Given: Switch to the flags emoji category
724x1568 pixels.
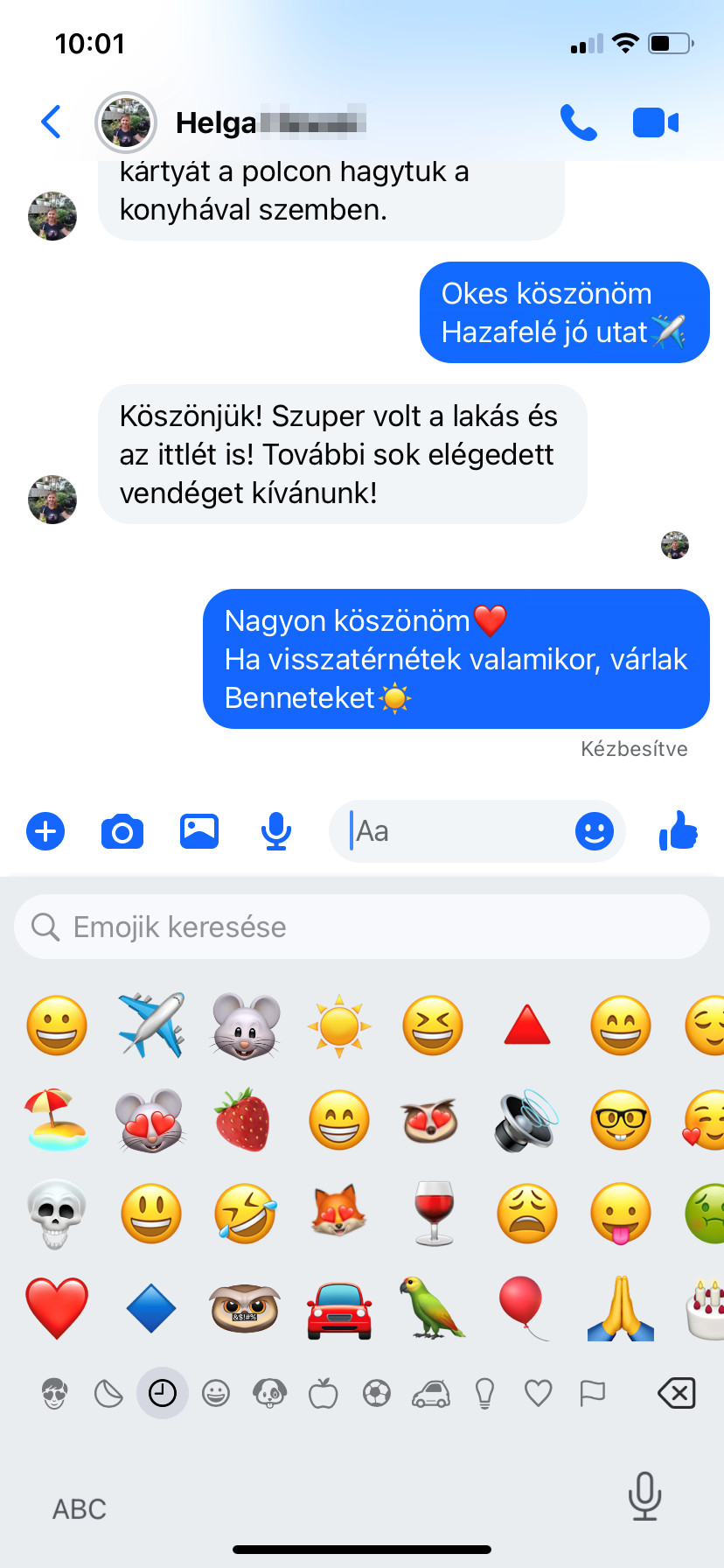Looking at the screenshot, I should click(592, 1393).
